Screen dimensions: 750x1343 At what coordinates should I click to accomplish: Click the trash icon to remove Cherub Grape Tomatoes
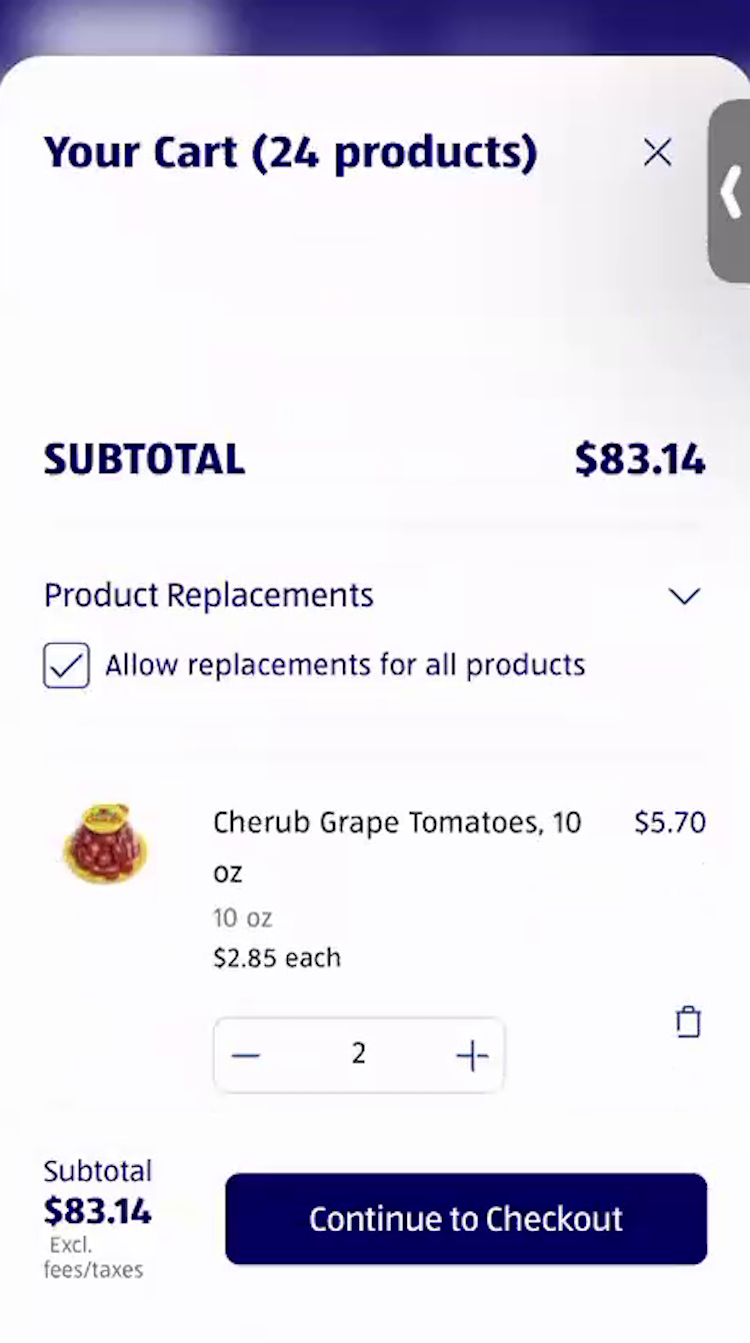(688, 1021)
